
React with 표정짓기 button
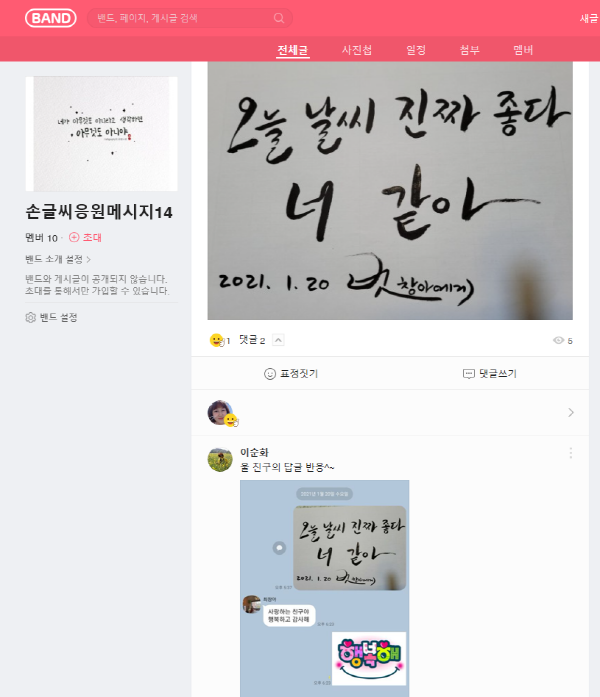point(291,373)
